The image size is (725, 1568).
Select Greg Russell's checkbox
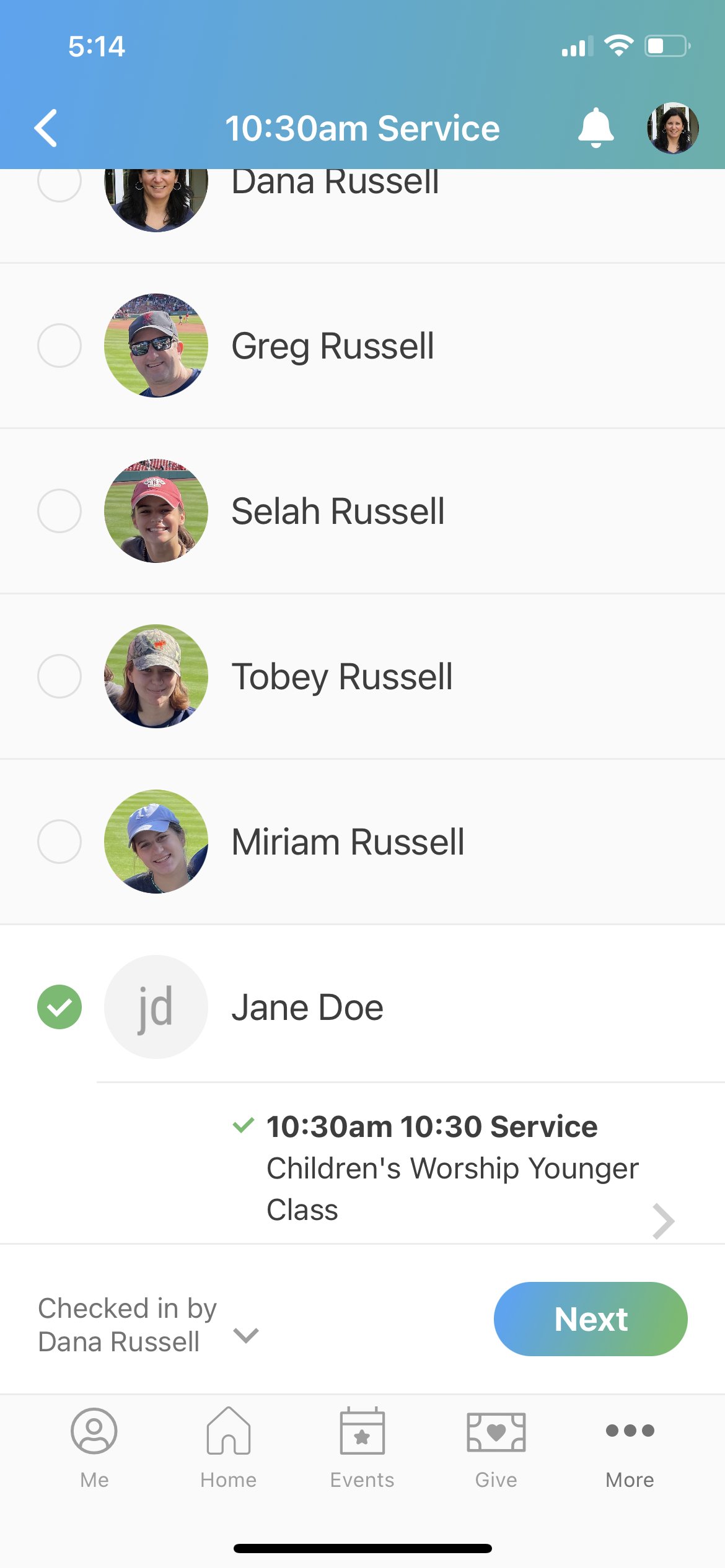point(59,346)
